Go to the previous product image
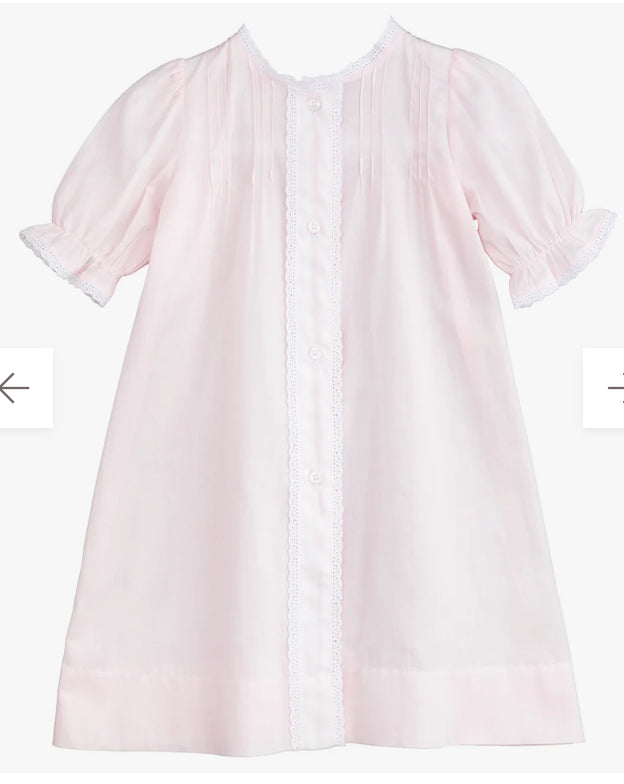The width and height of the screenshot is (624, 784). click(20, 388)
